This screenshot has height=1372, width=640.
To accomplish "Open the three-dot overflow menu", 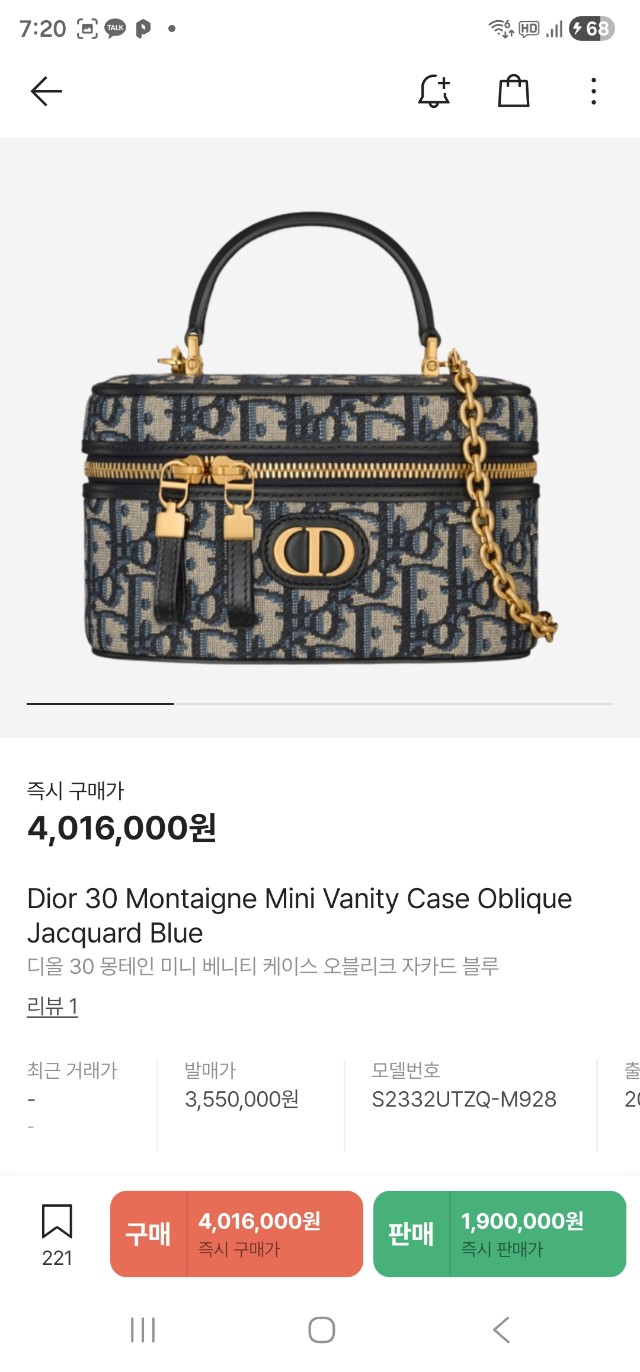I will (593, 92).
